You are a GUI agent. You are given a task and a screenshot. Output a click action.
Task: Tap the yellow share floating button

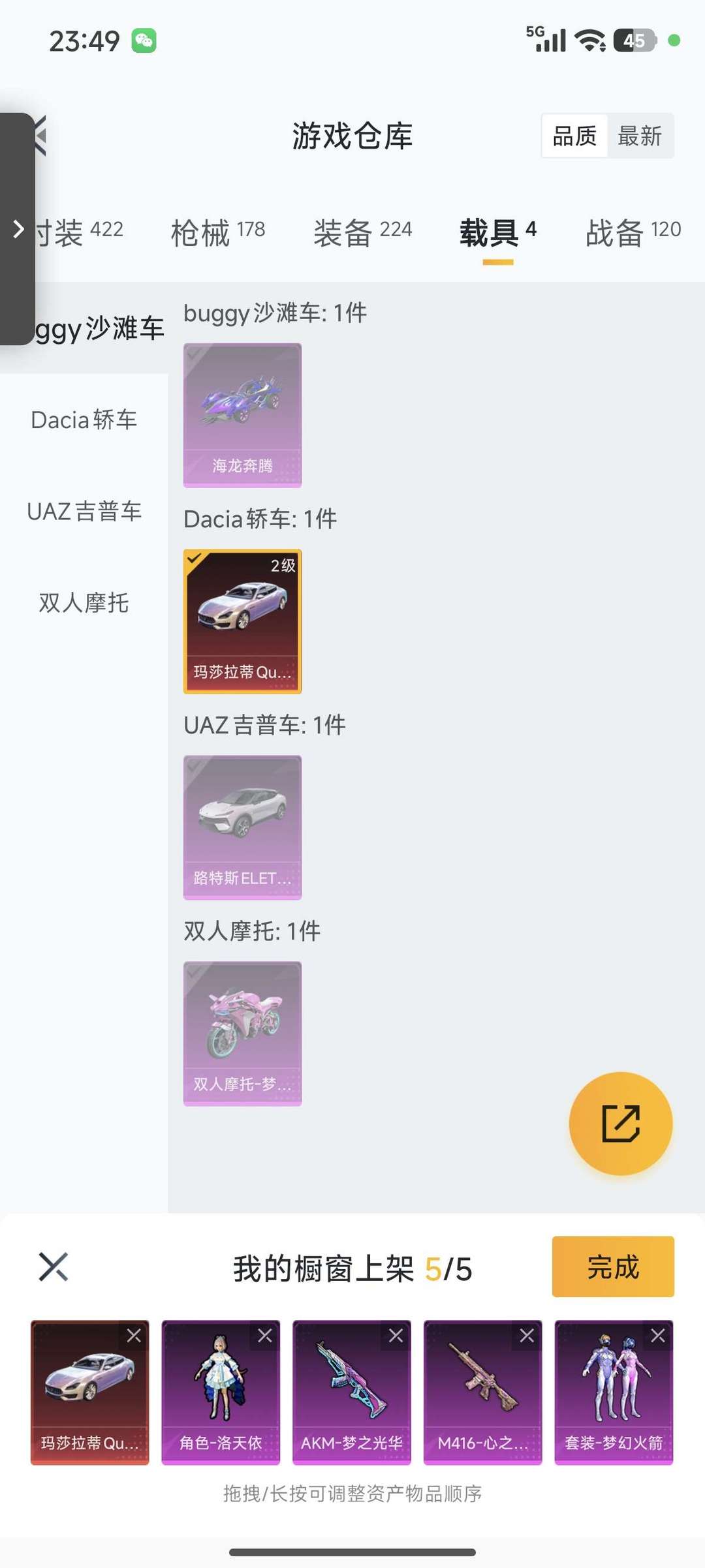pos(620,1123)
